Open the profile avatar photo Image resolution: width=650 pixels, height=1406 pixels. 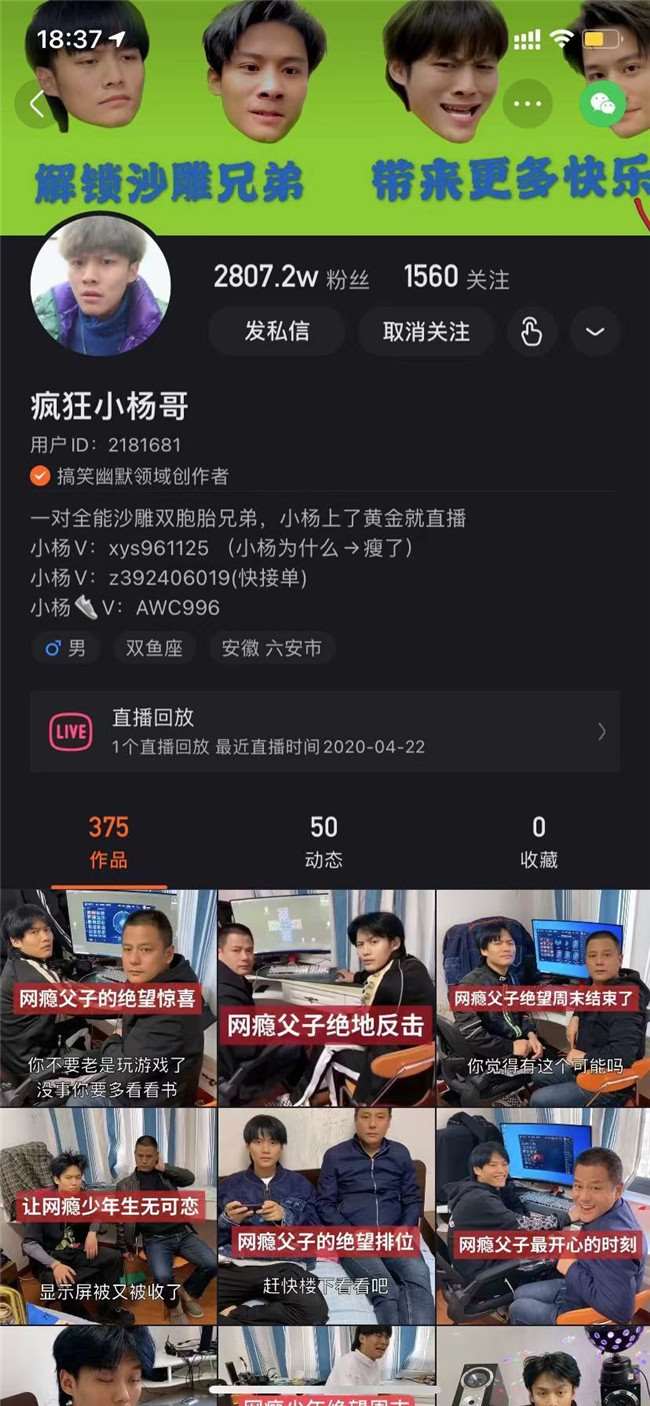click(x=100, y=285)
